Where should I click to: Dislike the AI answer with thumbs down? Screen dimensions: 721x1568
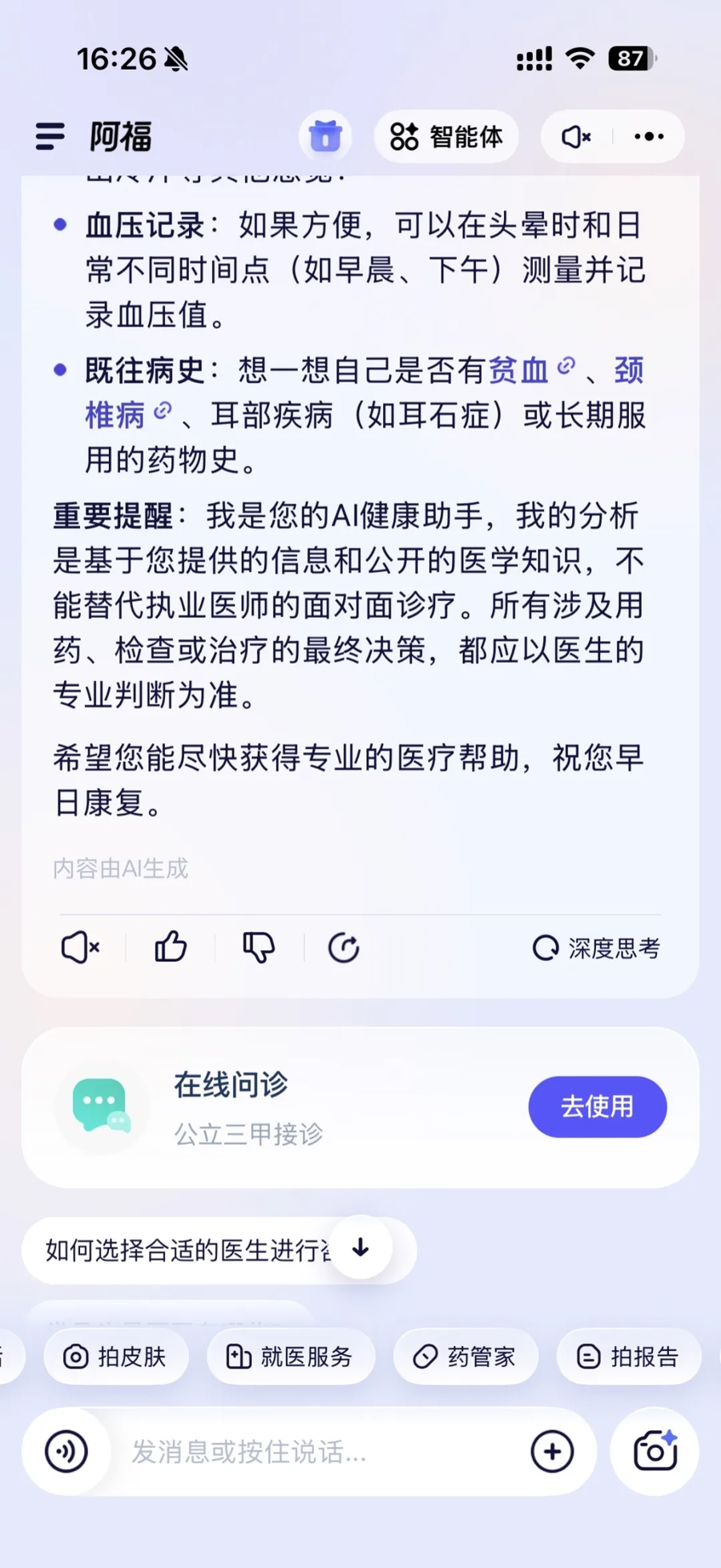[x=258, y=948]
